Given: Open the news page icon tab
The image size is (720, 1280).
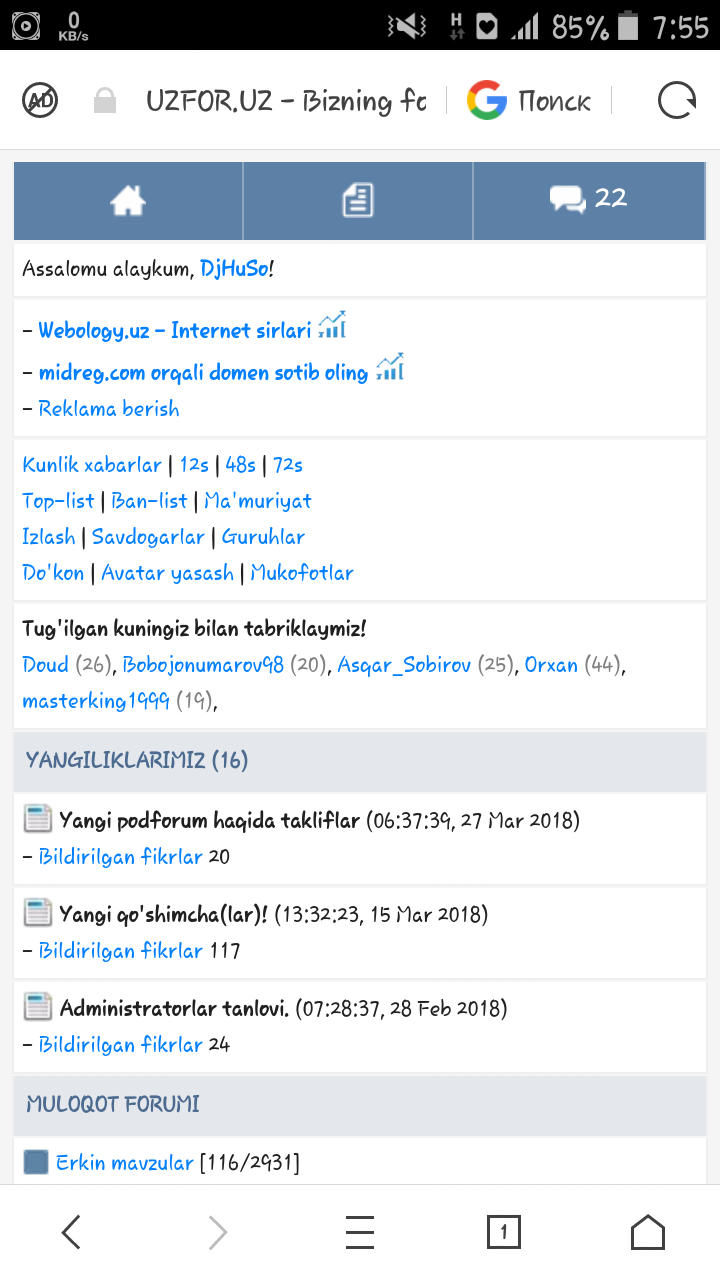Looking at the screenshot, I should [x=357, y=201].
